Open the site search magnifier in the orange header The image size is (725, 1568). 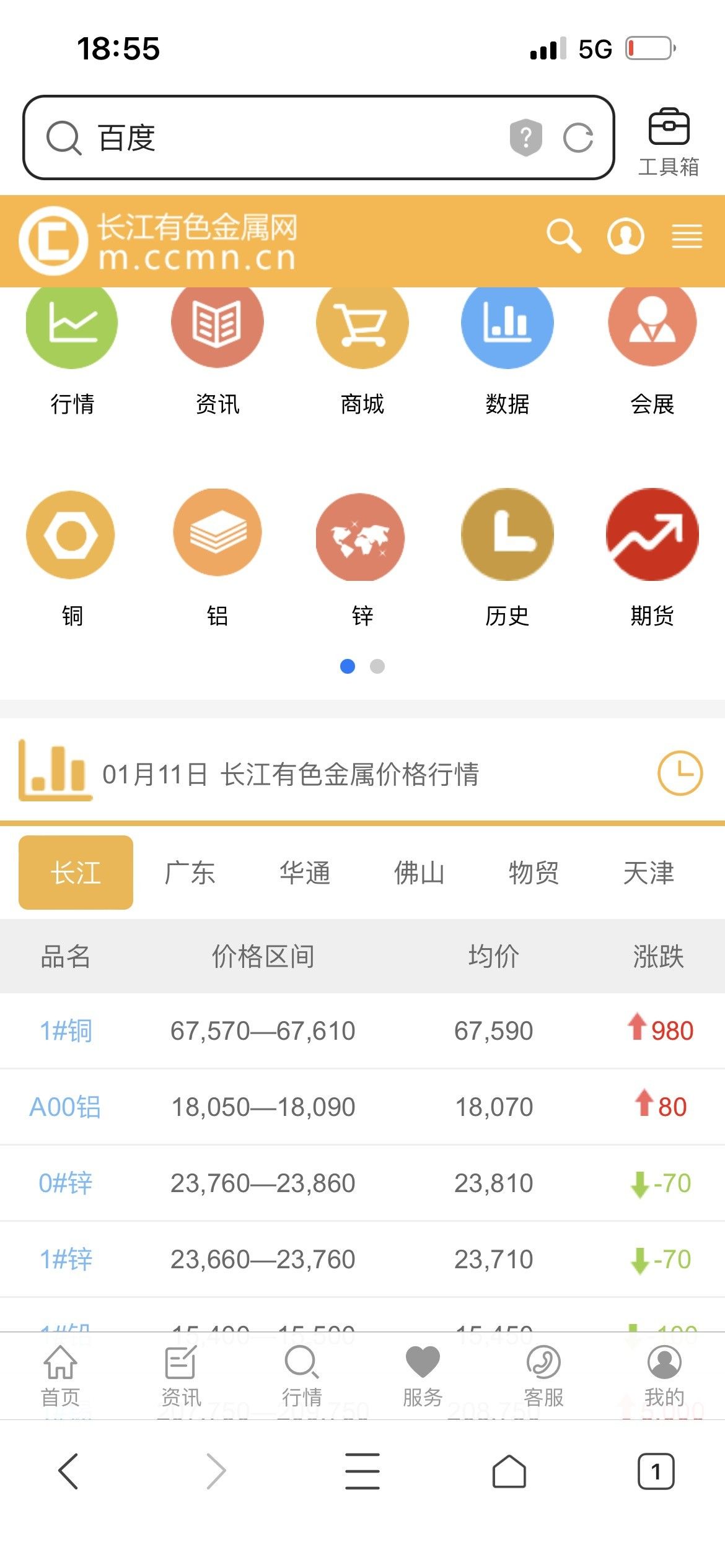click(x=563, y=236)
